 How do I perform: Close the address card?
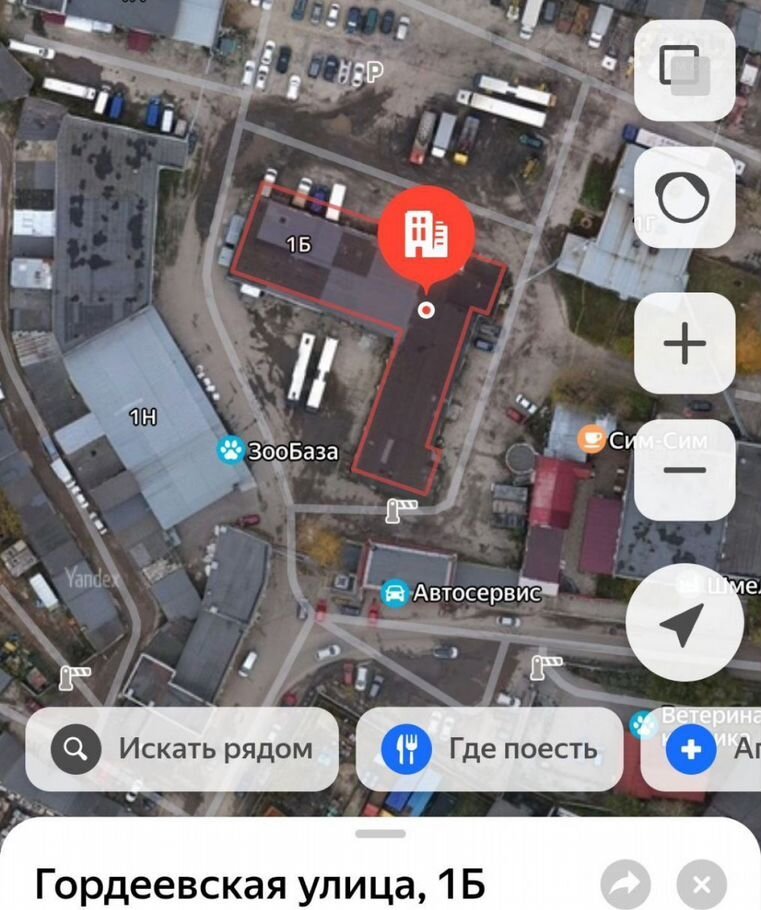point(701,884)
